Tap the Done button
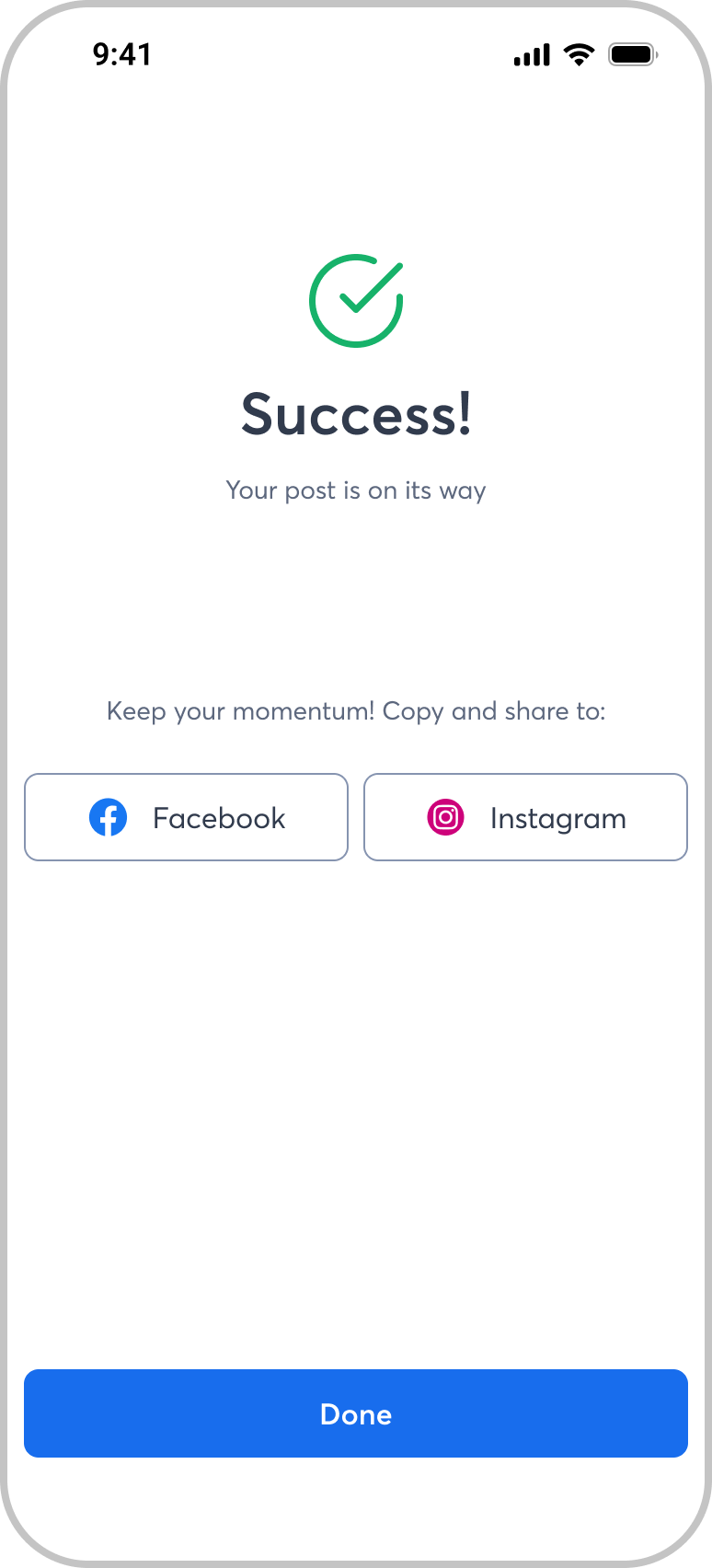Screen dimensions: 712x1568 click(356, 1413)
